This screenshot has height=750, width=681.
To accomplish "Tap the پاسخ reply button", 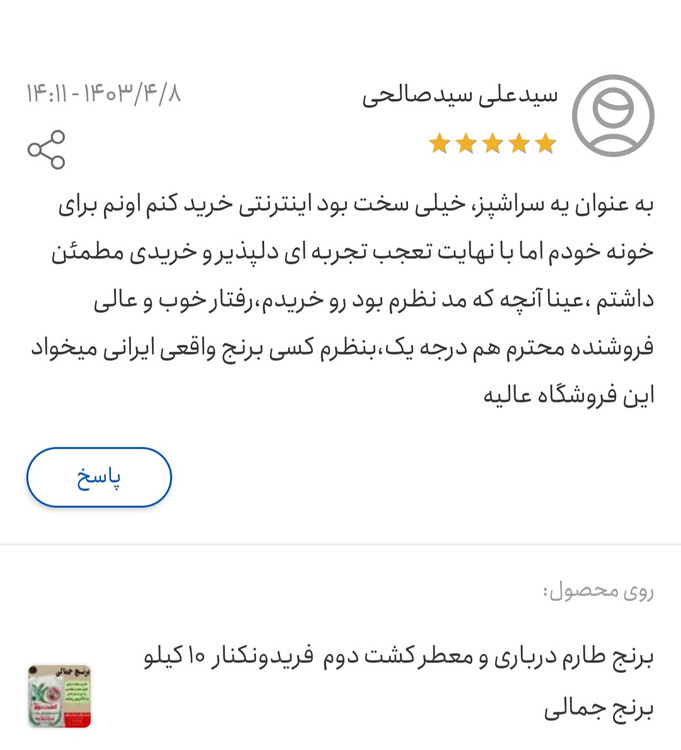I will 99,477.
